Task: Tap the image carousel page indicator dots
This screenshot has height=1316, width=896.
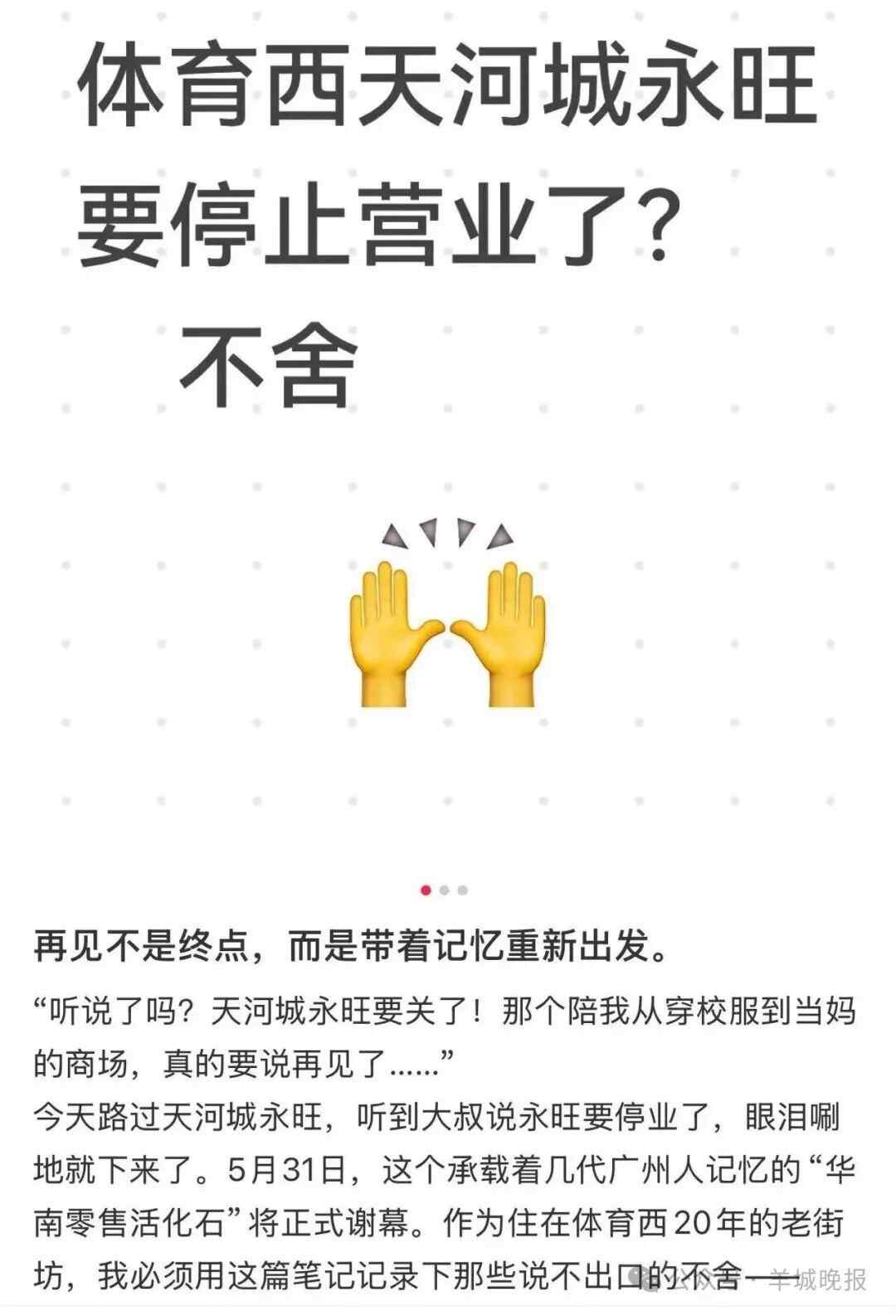Action: pyautogui.click(x=444, y=890)
